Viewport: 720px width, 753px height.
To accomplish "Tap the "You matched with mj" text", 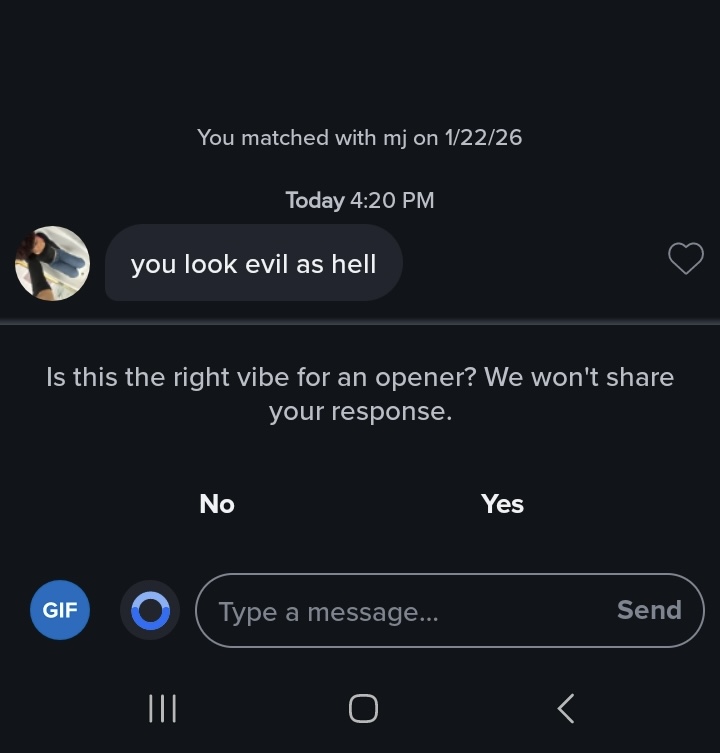I will [360, 137].
